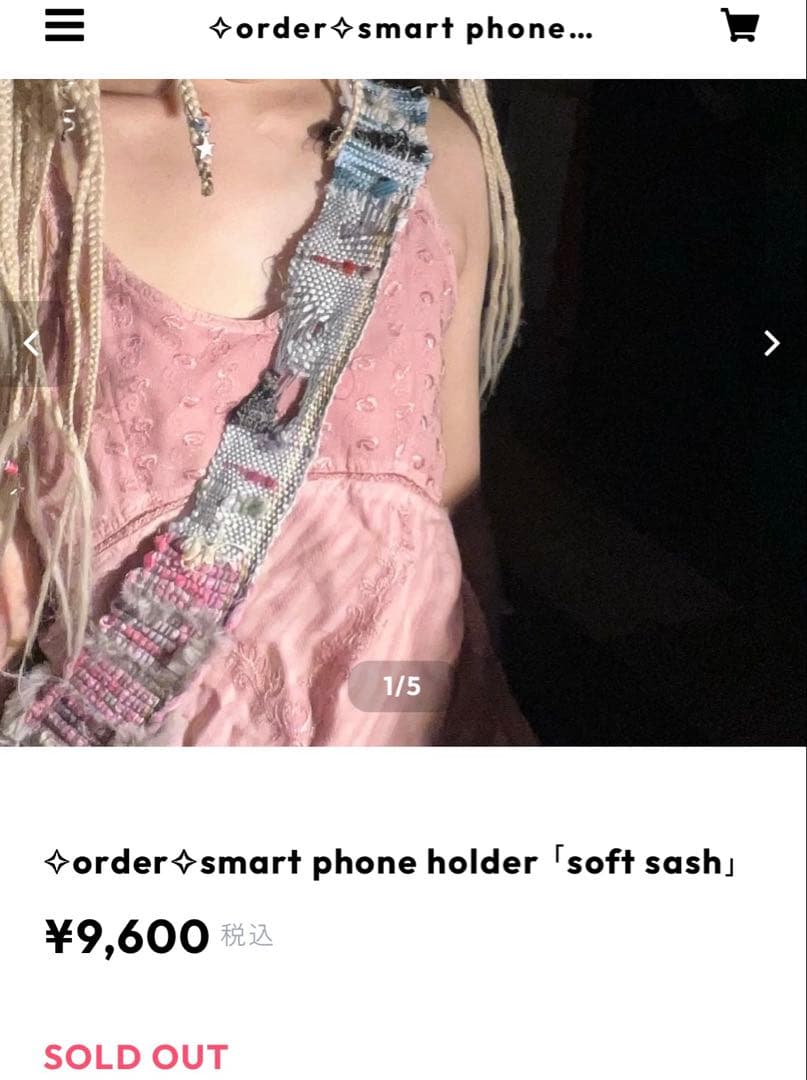This screenshot has height=1080, width=807.
Task: Open the shopping cart
Action: (x=739, y=27)
